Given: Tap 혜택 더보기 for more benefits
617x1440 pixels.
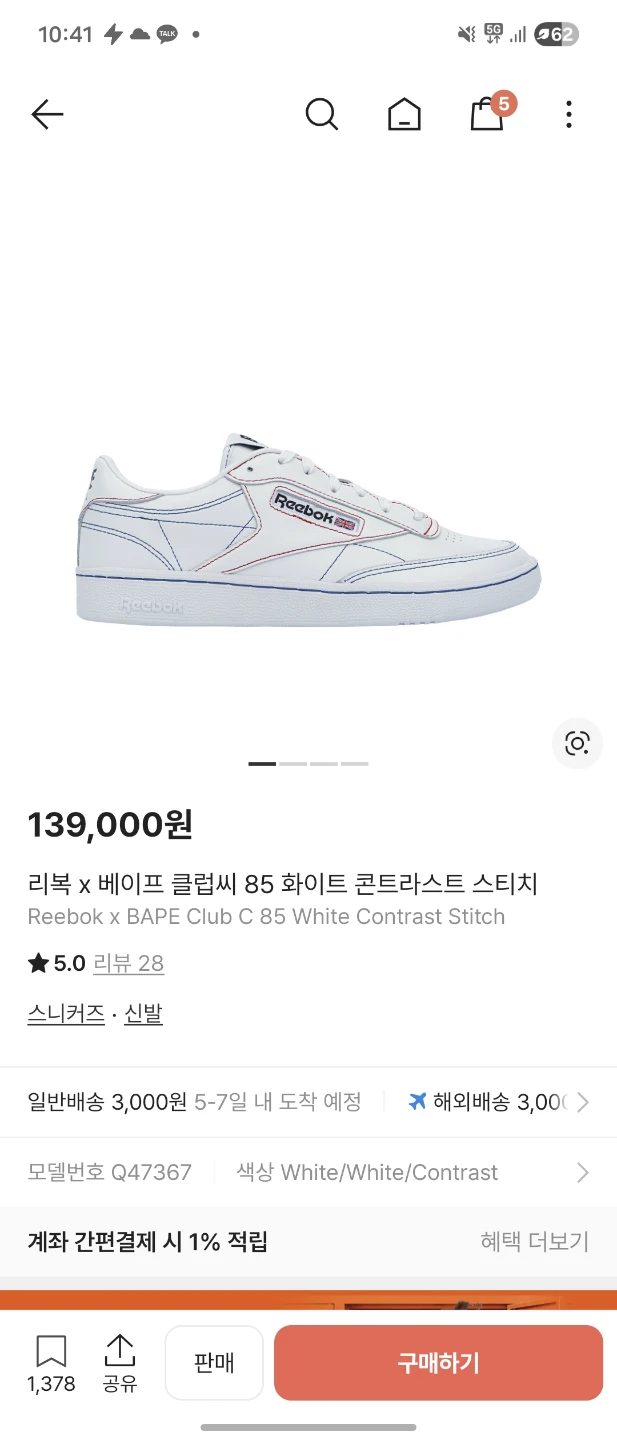Looking at the screenshot, I should click(535, 1242).
